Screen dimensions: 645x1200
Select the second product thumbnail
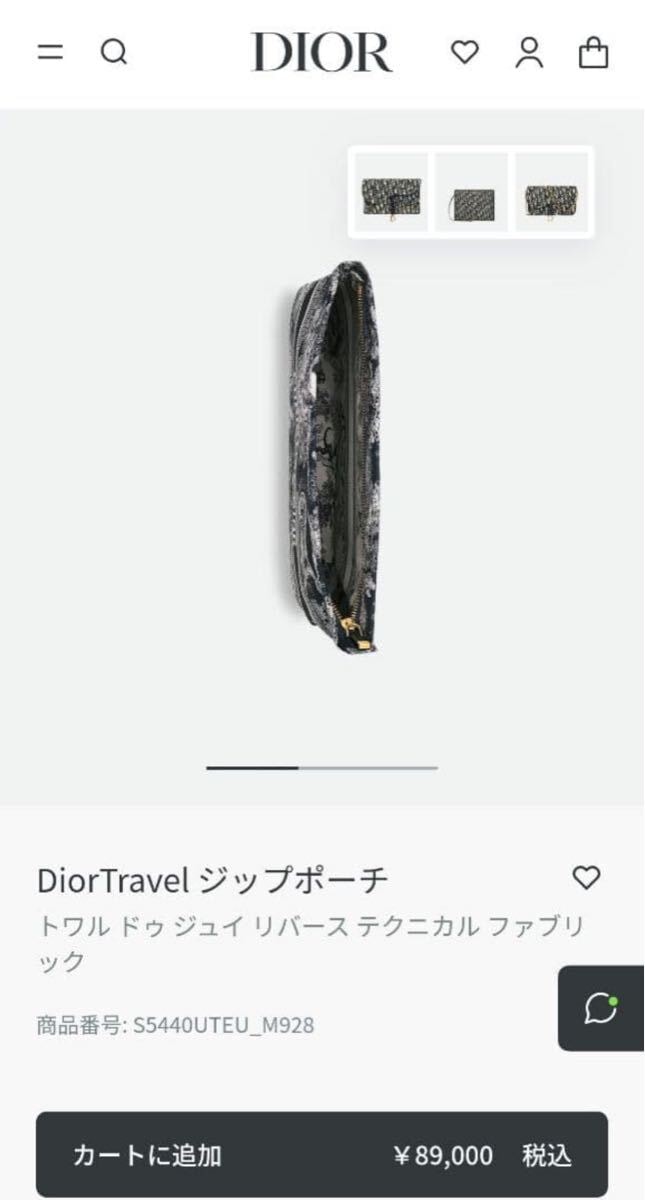471,192
